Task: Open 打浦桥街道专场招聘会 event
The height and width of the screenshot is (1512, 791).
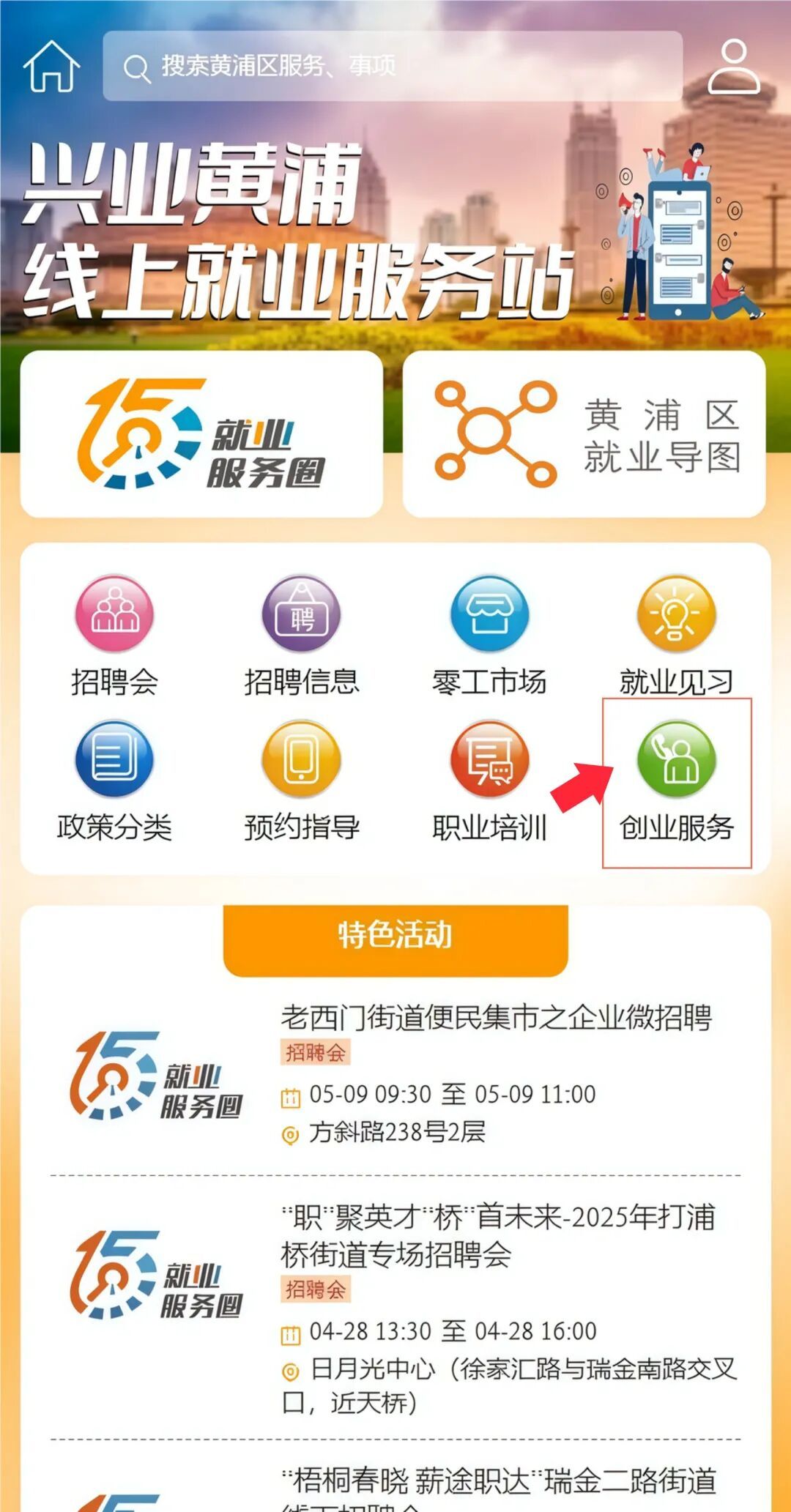Action: (498, 1236)
